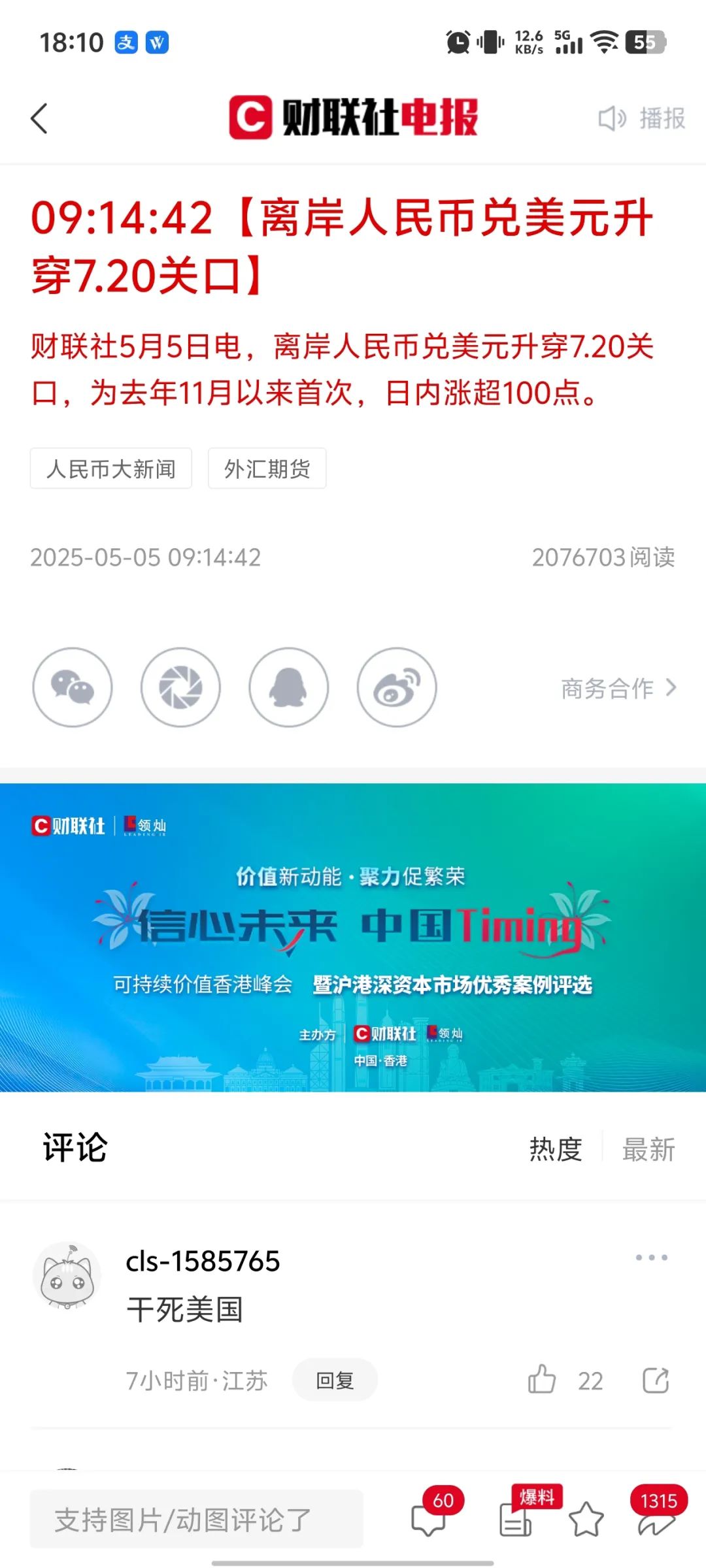Open 商务合作 link

(x=618, y=688)
